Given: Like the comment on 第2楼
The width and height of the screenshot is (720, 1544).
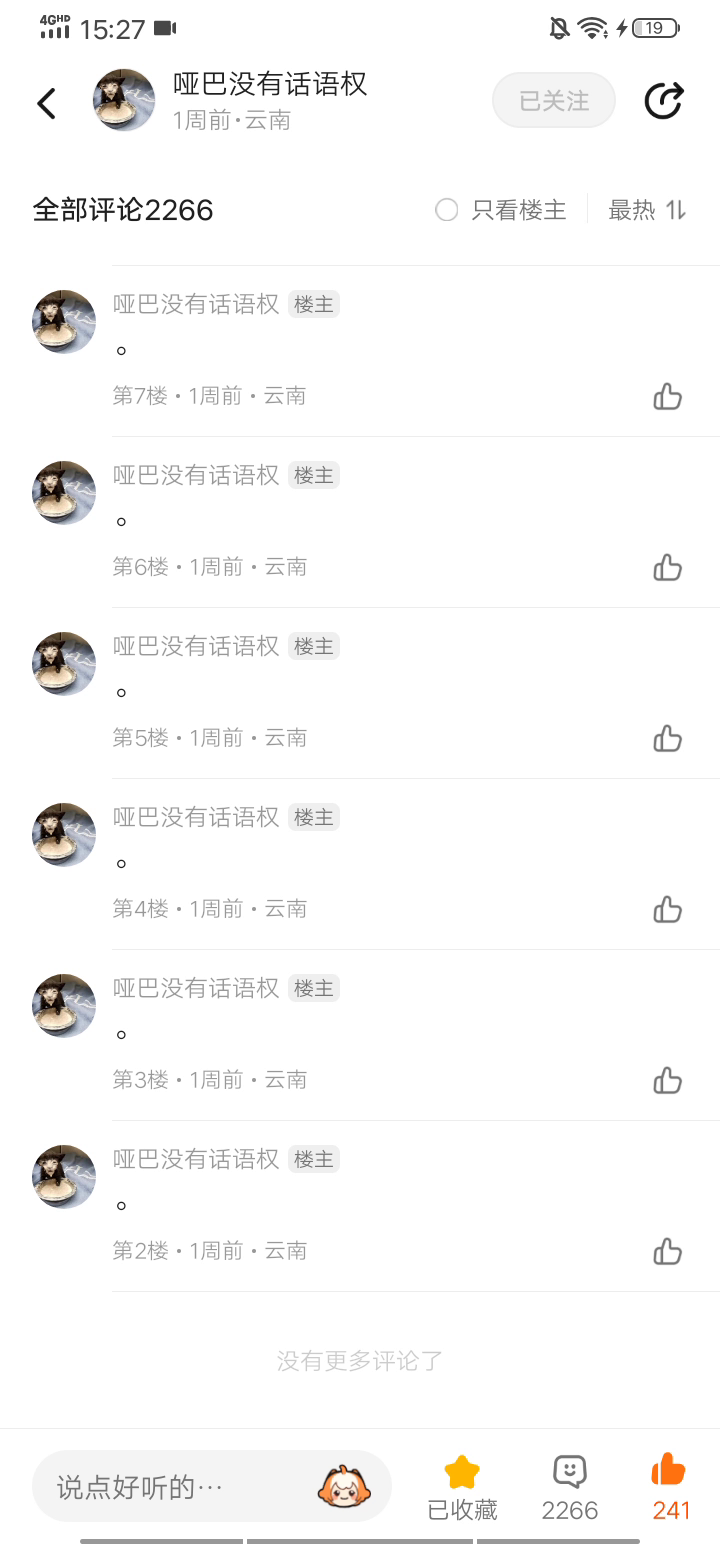Looking at the screenshot, I should click(x=667, y=1252).
